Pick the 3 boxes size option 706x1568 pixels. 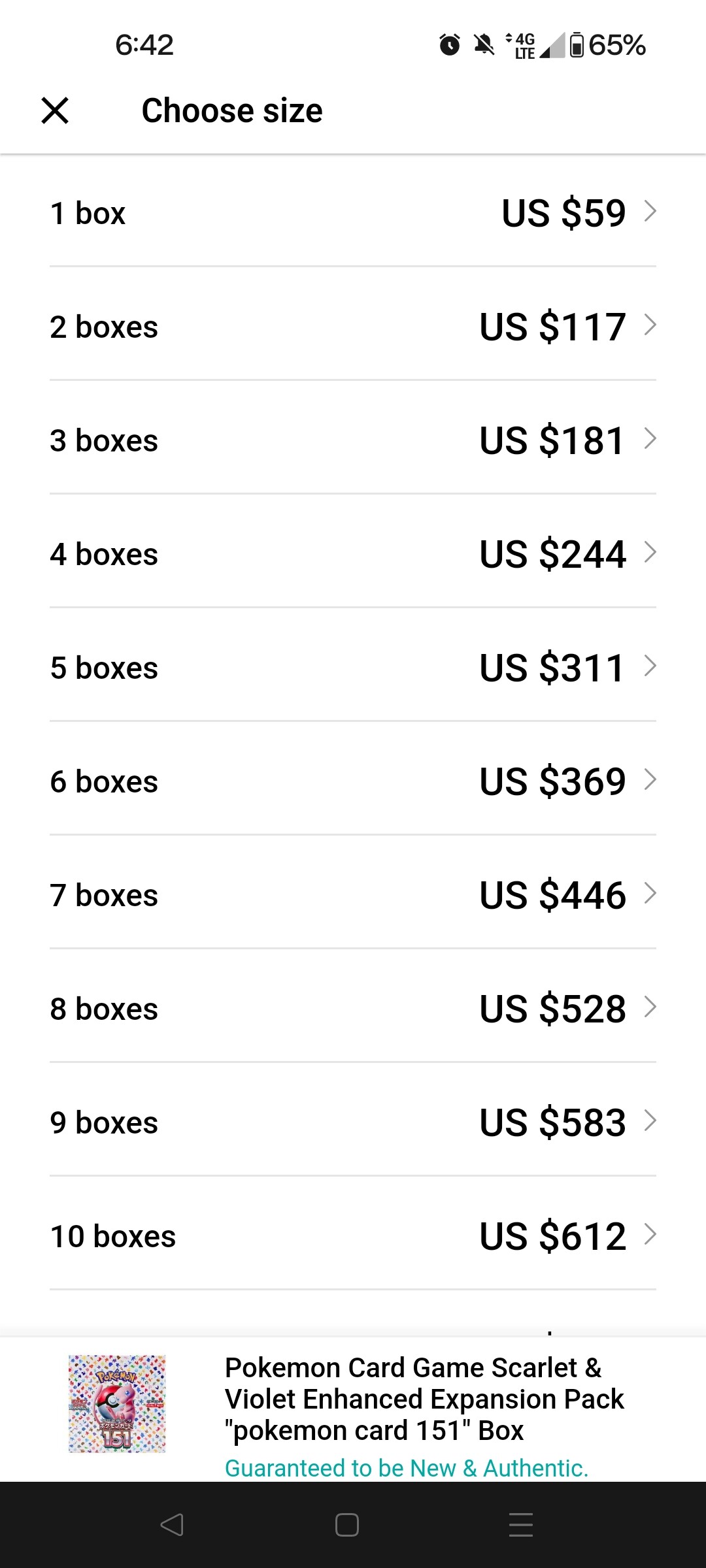pos(353,439)
